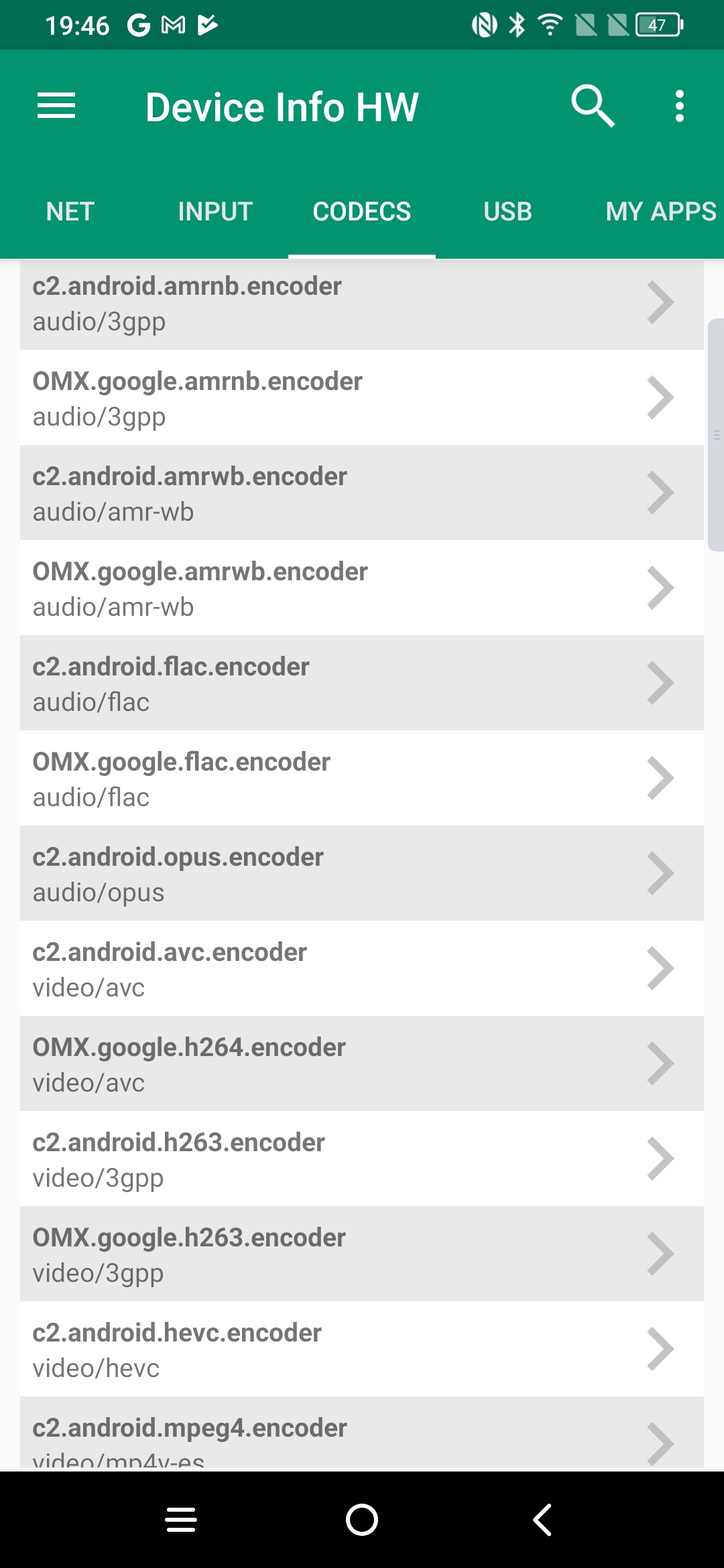Go to the MY APPS tab
The height and width of the screenshot is (1568, 724).
pyautogui.click(x=660, y=212)
